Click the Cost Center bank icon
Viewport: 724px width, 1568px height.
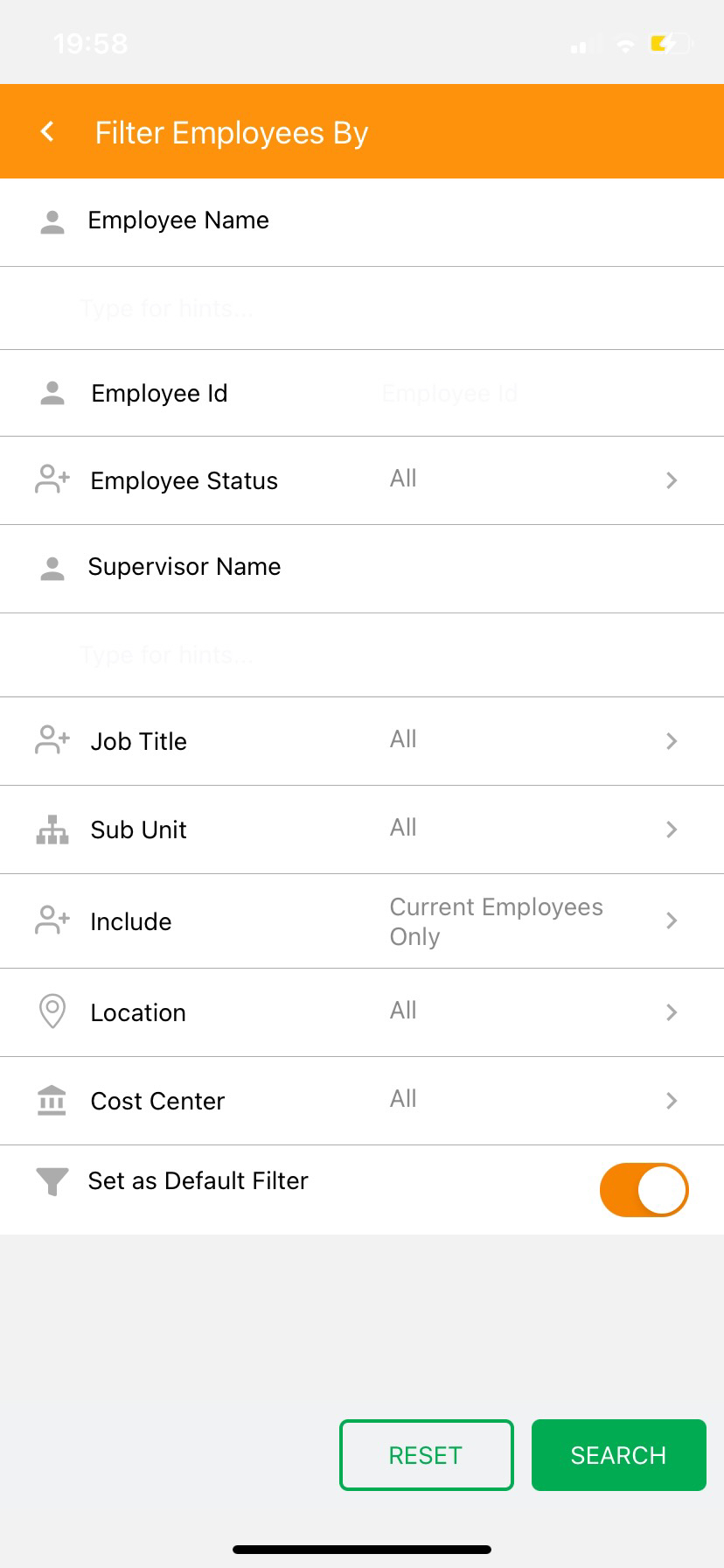(x=52, y=1101)
